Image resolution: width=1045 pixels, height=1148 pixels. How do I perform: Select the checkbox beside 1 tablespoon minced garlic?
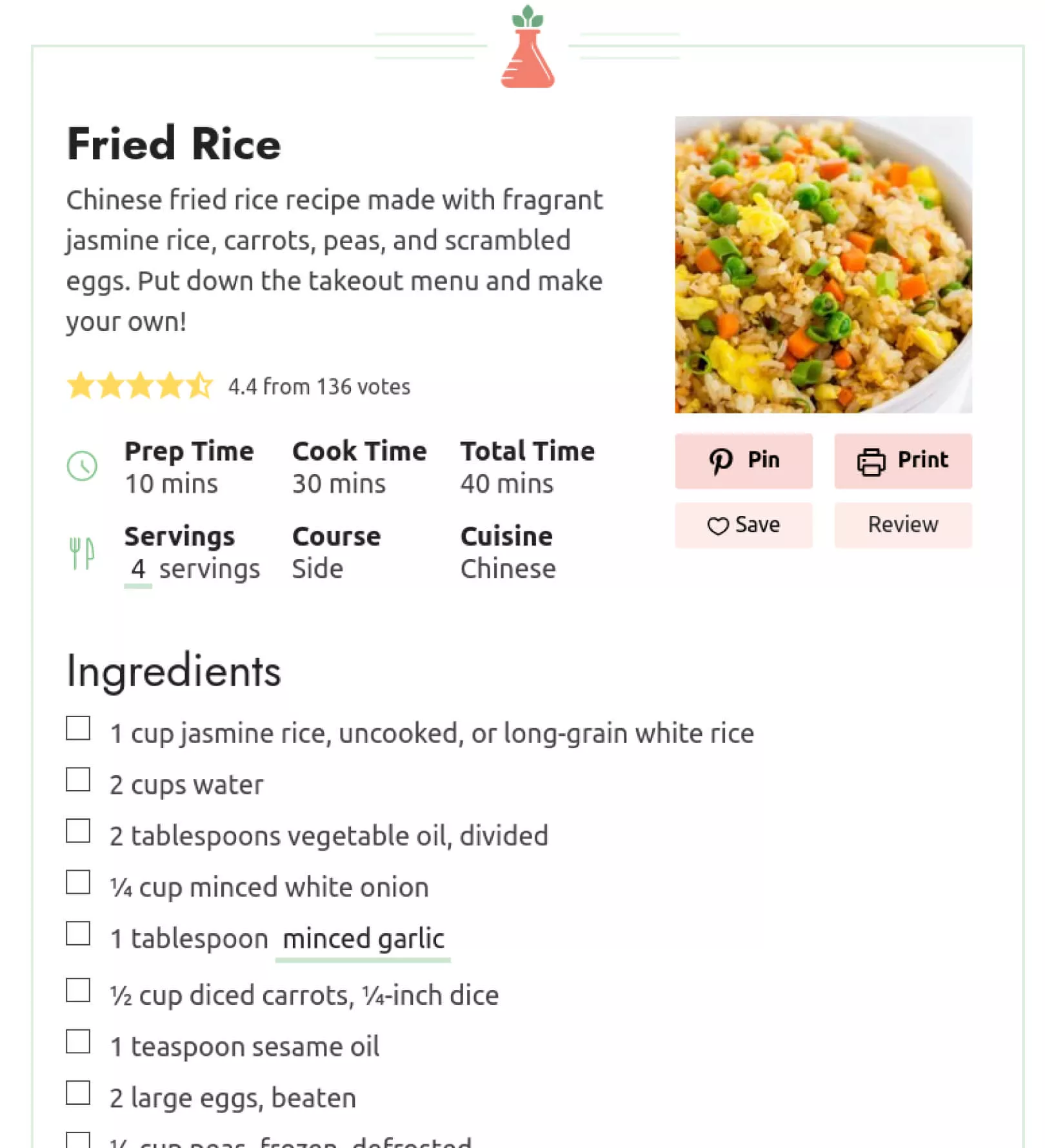[78, 933]
